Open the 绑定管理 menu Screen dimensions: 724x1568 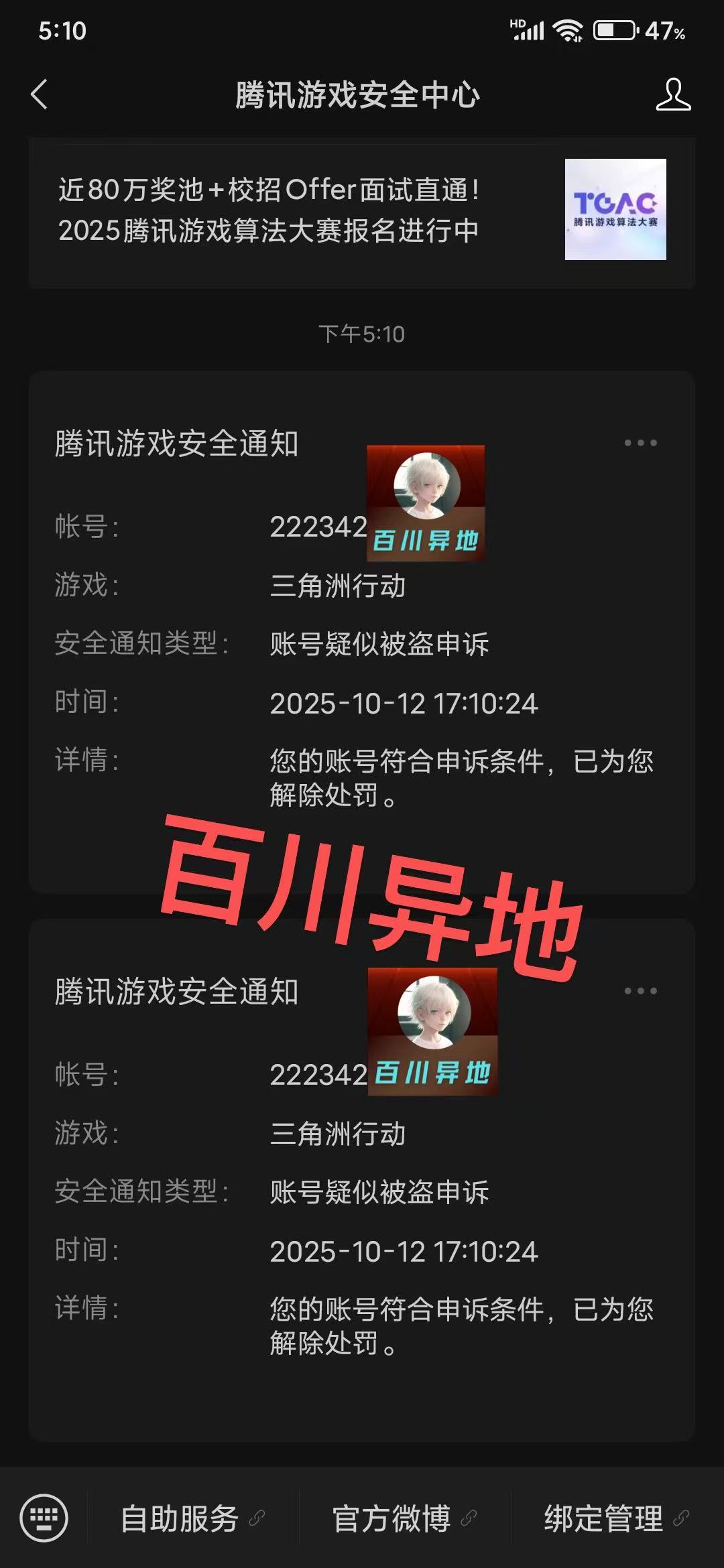coord(616,1518)
